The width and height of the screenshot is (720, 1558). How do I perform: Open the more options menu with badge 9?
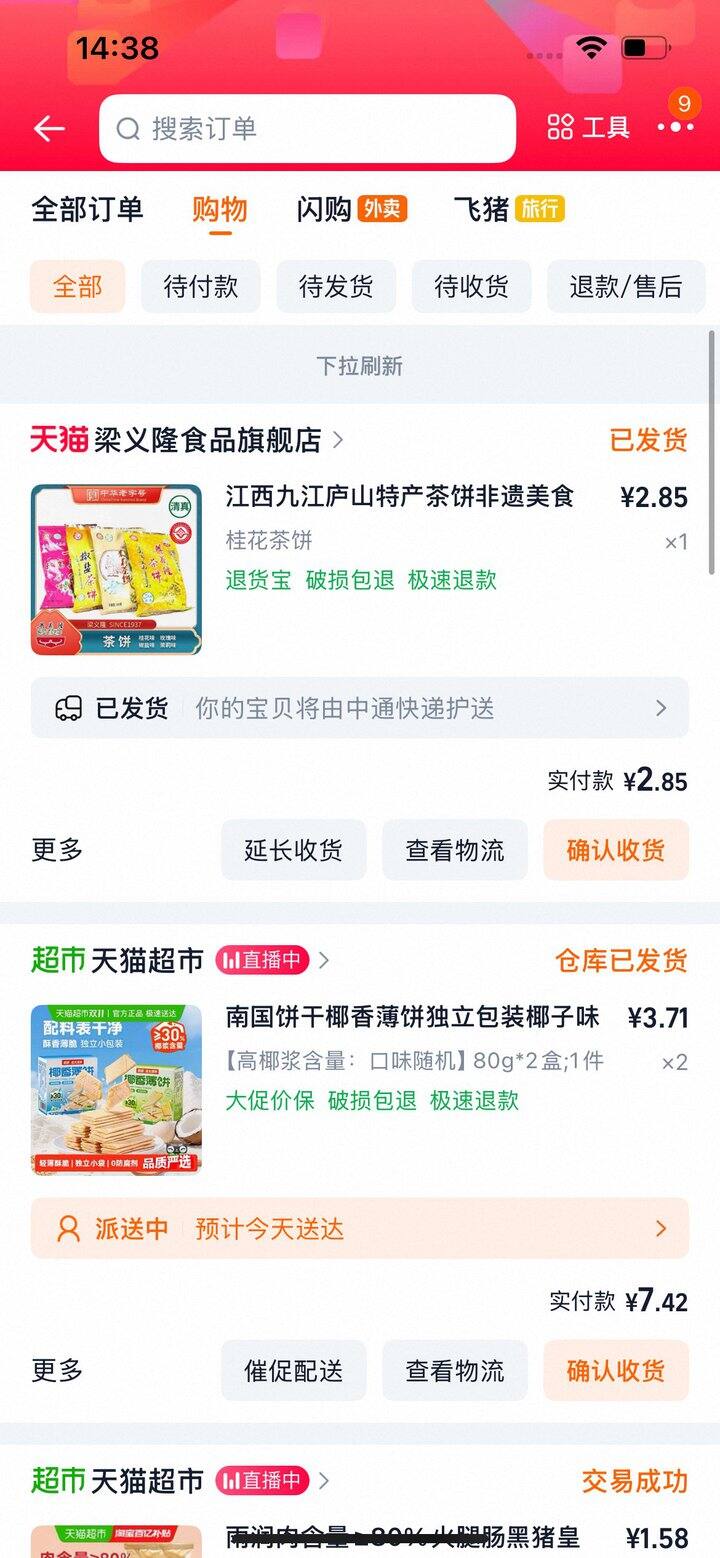pyautogui.click(x=677, y=127)
